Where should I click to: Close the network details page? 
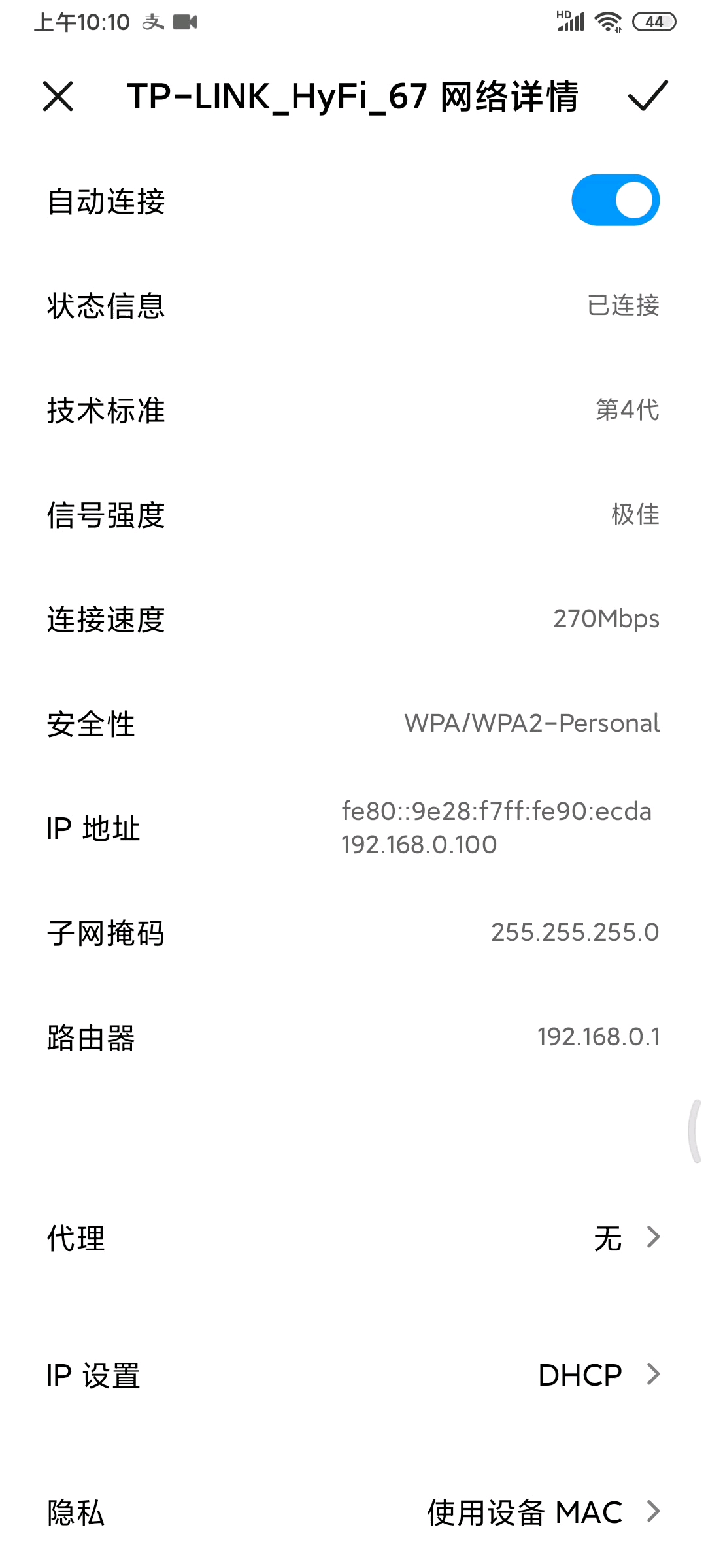point(58,97)
